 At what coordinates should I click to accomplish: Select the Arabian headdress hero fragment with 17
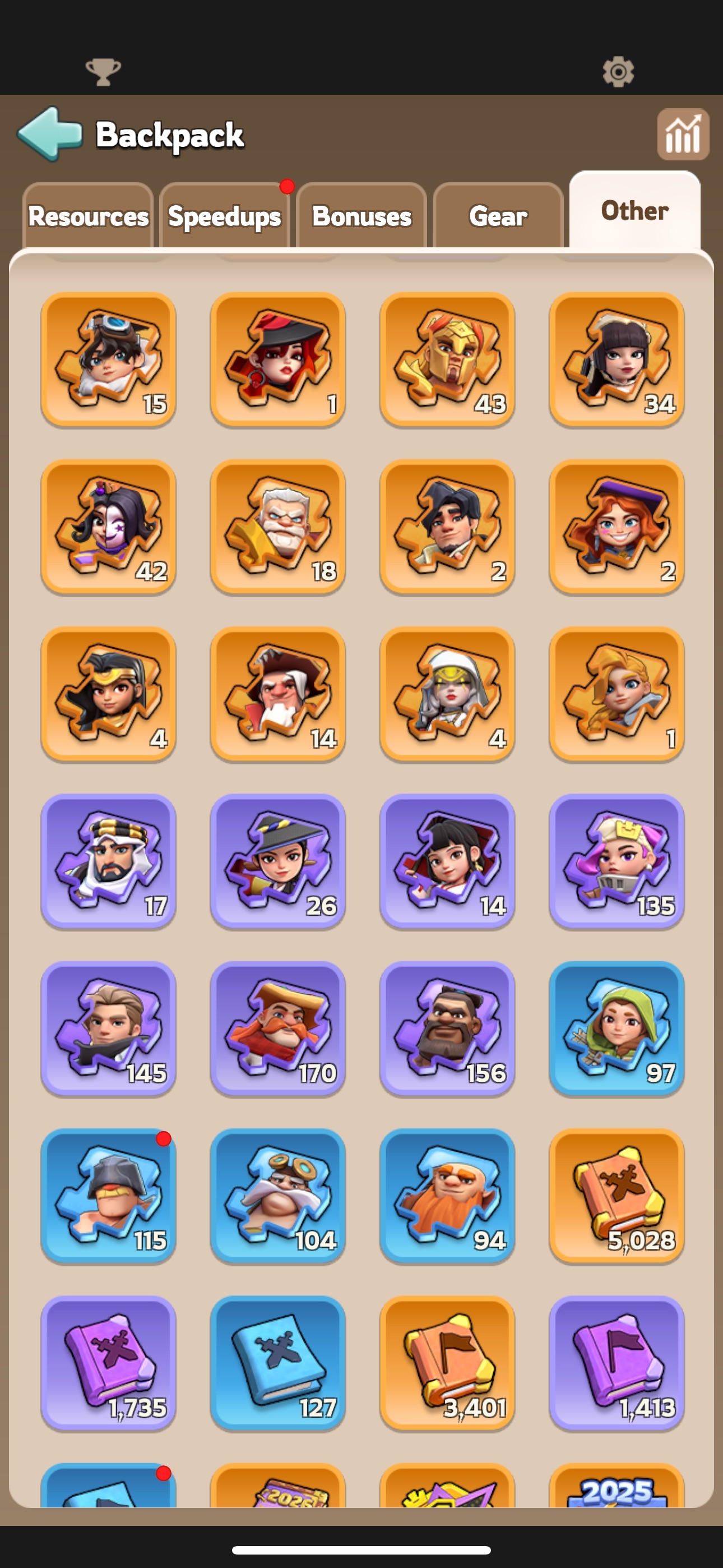tap(108, 861)
